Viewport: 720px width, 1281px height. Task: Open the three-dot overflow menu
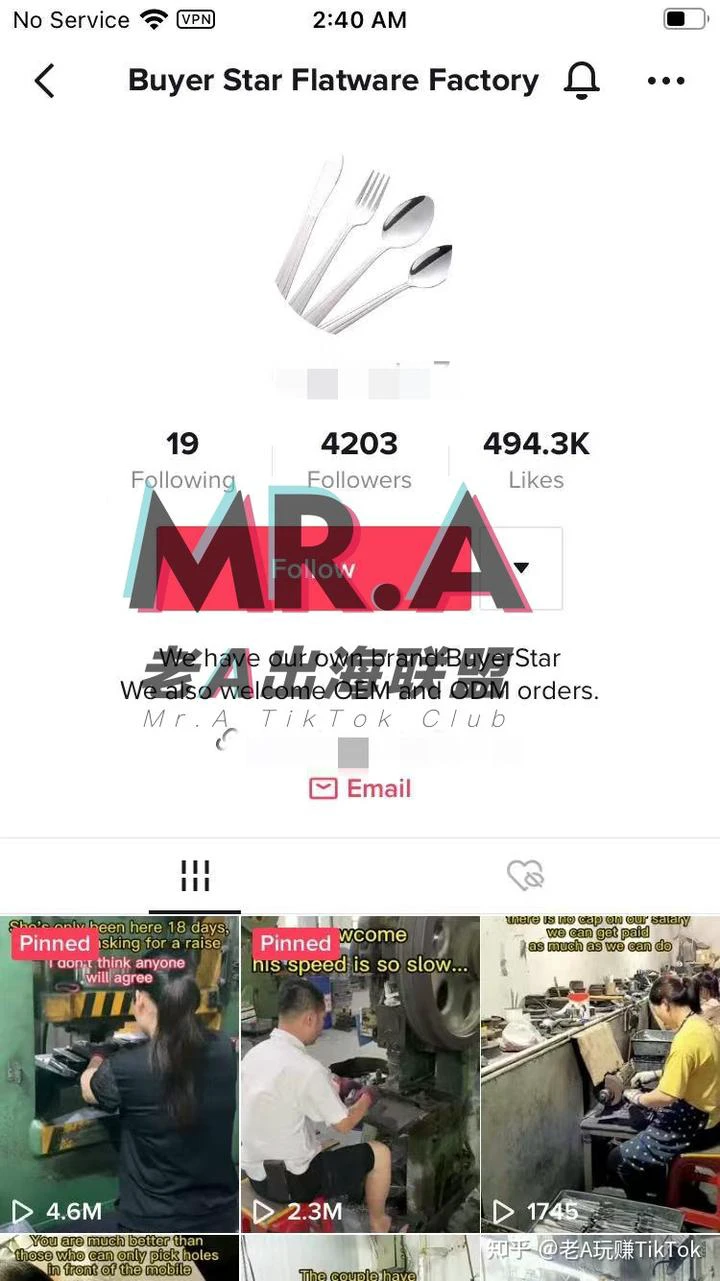[x=666, y=81]
